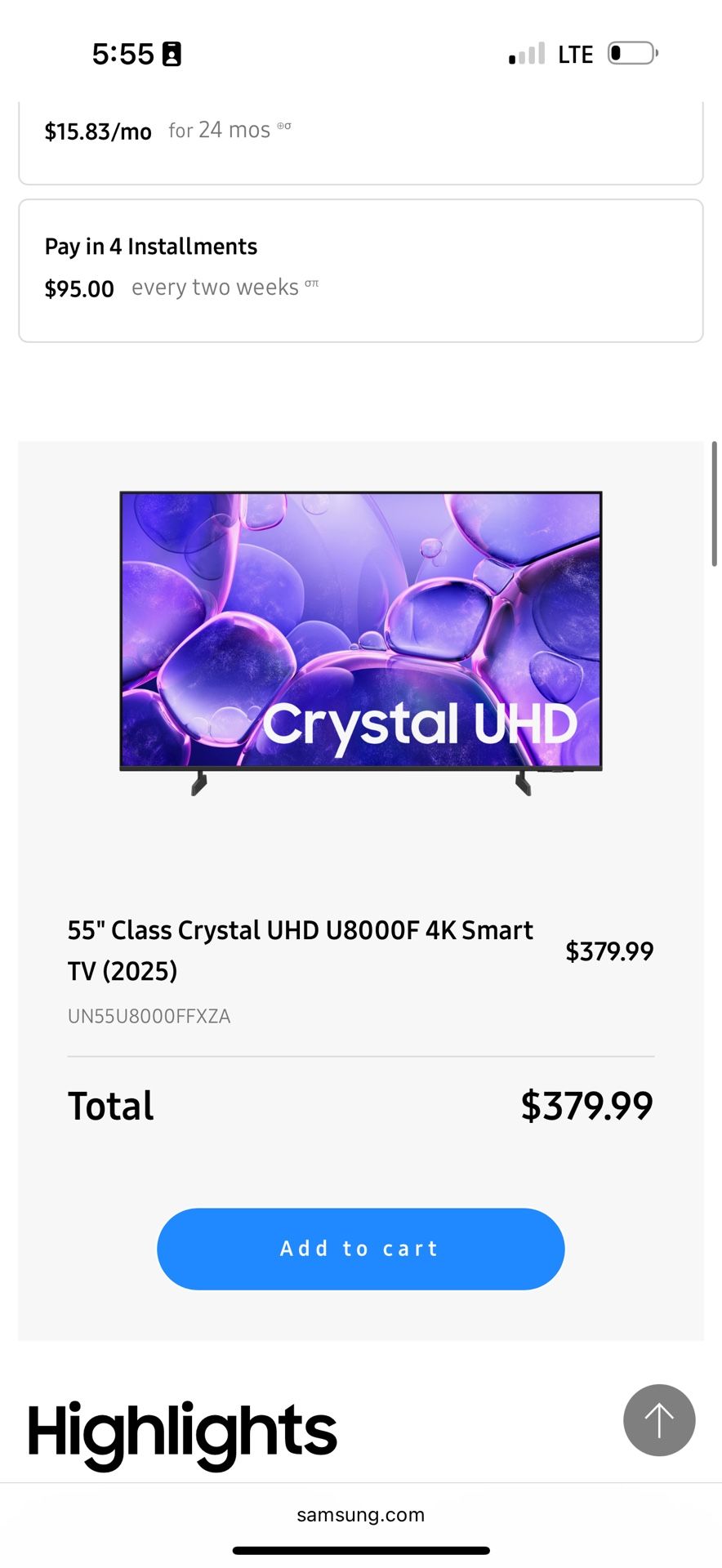The image size is (722, 1568).
Task: Open the samsung.com address bar
Action: point(359,1515)
